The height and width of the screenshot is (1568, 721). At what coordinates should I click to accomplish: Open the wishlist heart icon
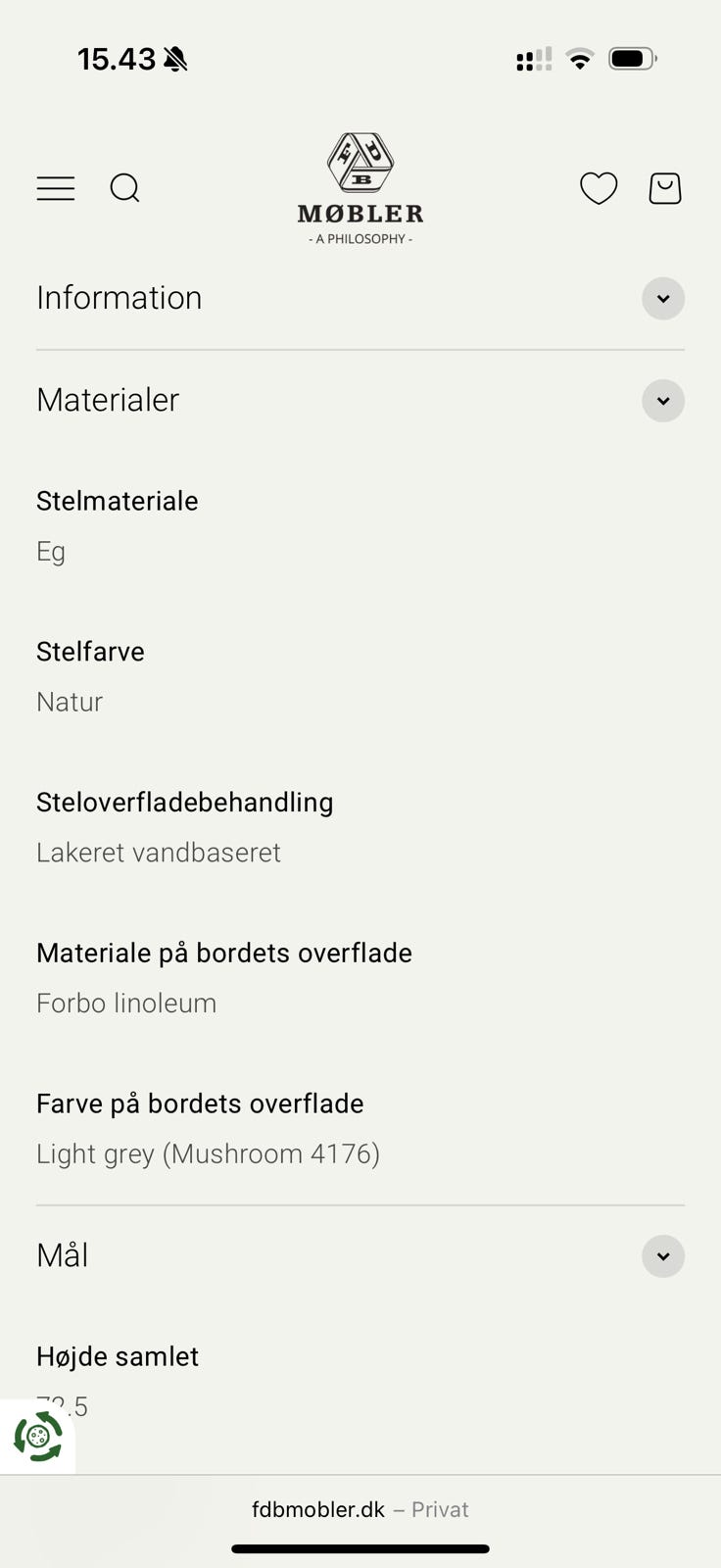(599, 188)
